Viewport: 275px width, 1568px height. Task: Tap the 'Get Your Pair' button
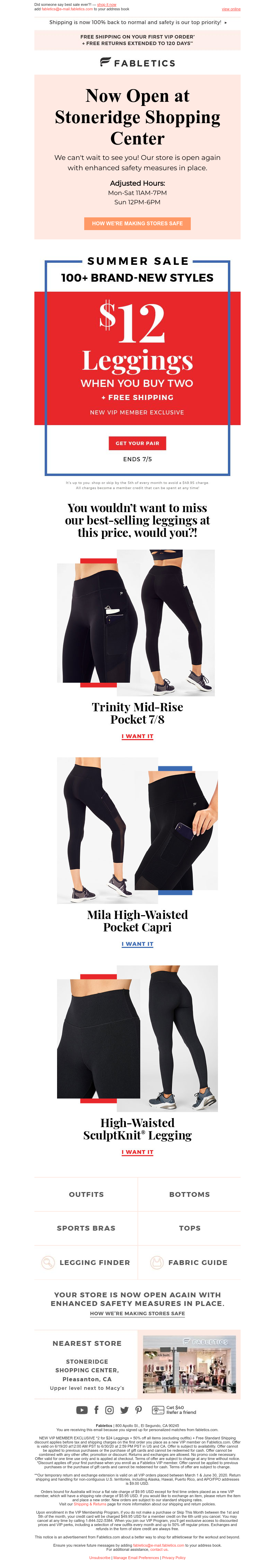coord(137,443)
